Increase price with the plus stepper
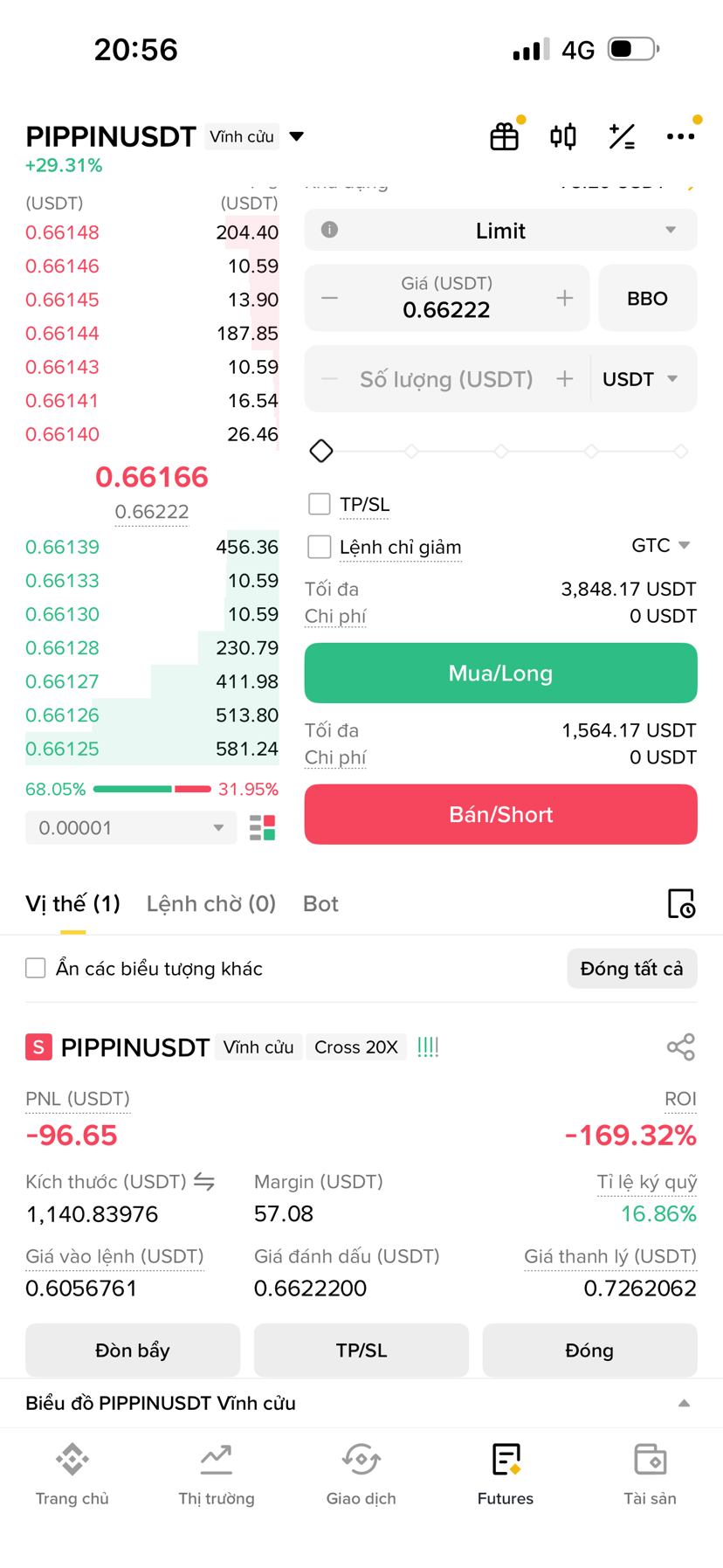Viewport: 723px width, 1568px height. click(565, 299)
